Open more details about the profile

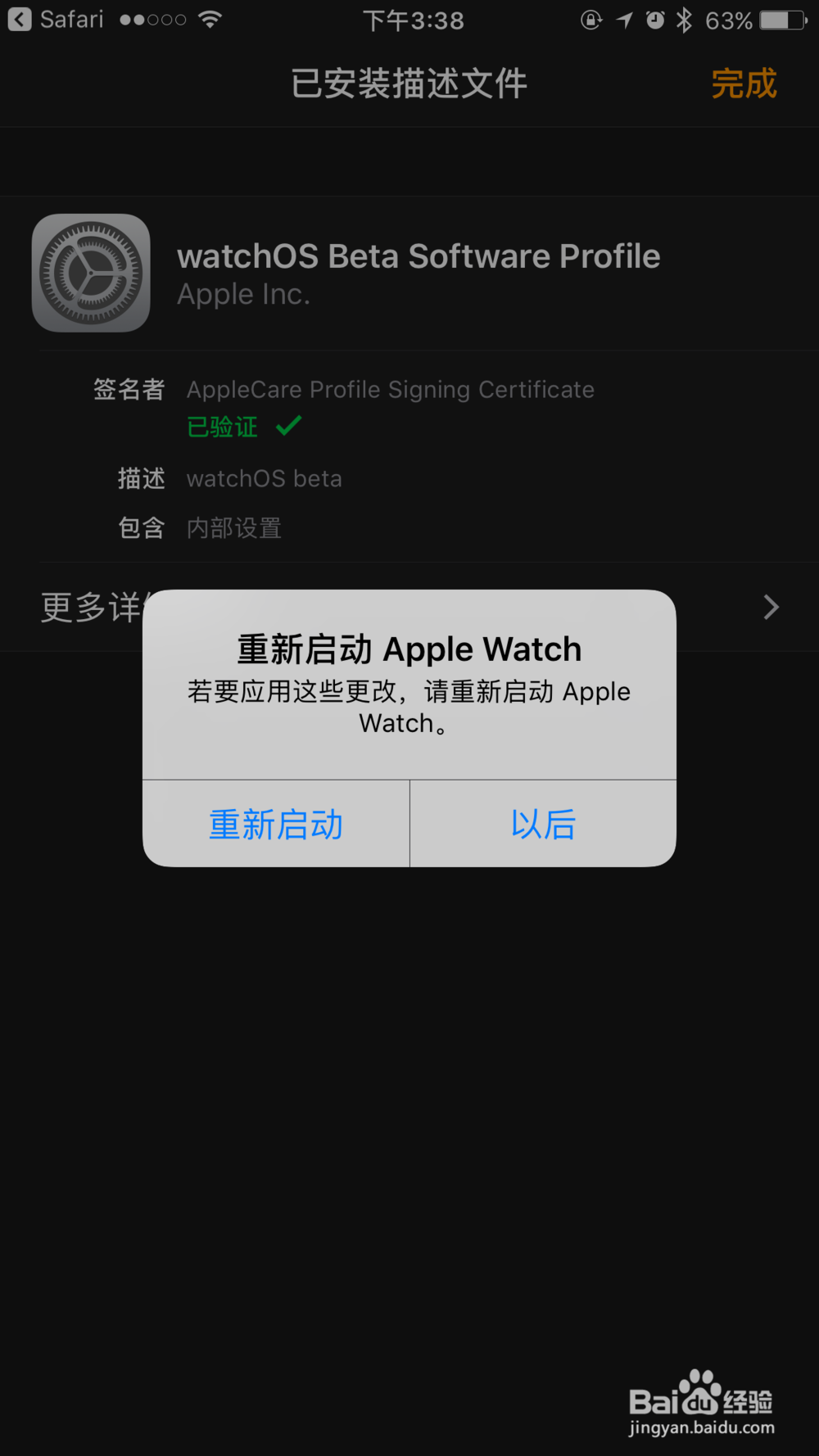pyautogui.click(x=409, y=608)
